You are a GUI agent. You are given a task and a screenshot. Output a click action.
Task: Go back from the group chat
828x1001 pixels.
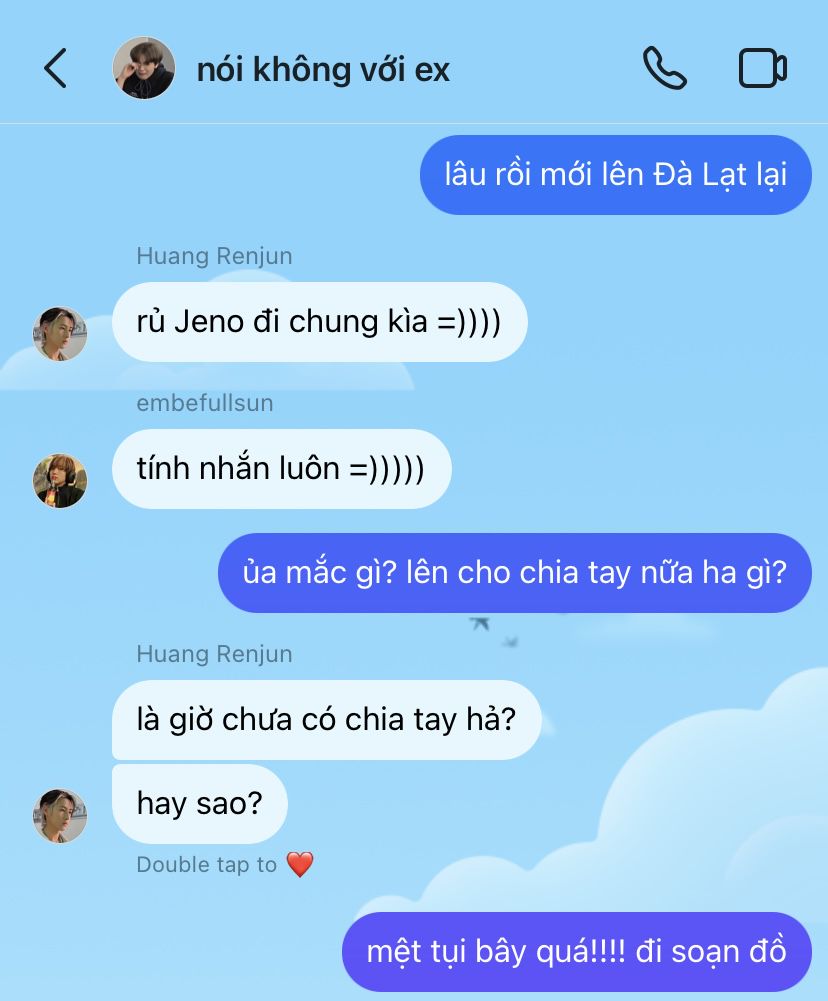56,69
